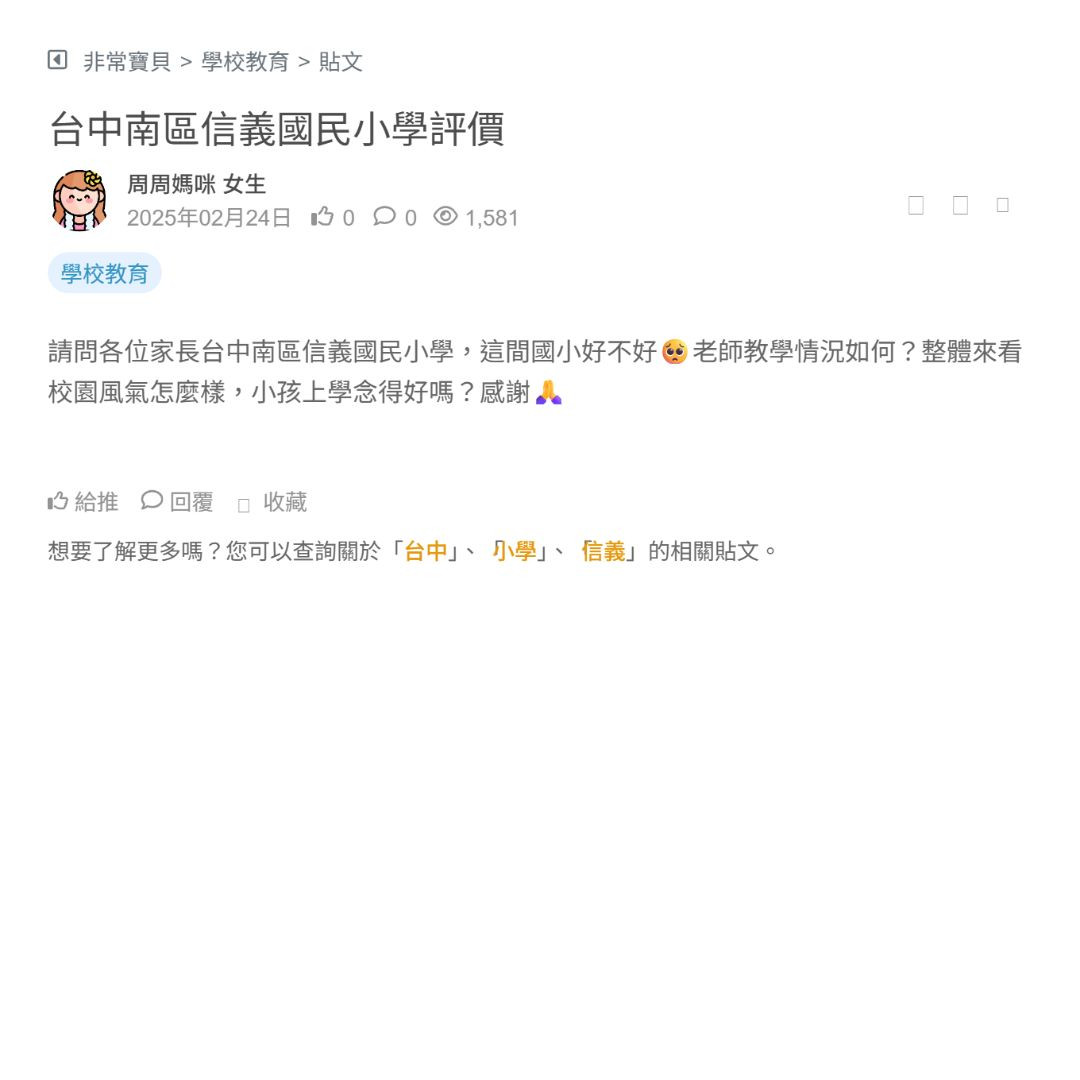Tap the back arrow icon in breadcrumb
1080x1080 pixels.
(x=57, y=60)
